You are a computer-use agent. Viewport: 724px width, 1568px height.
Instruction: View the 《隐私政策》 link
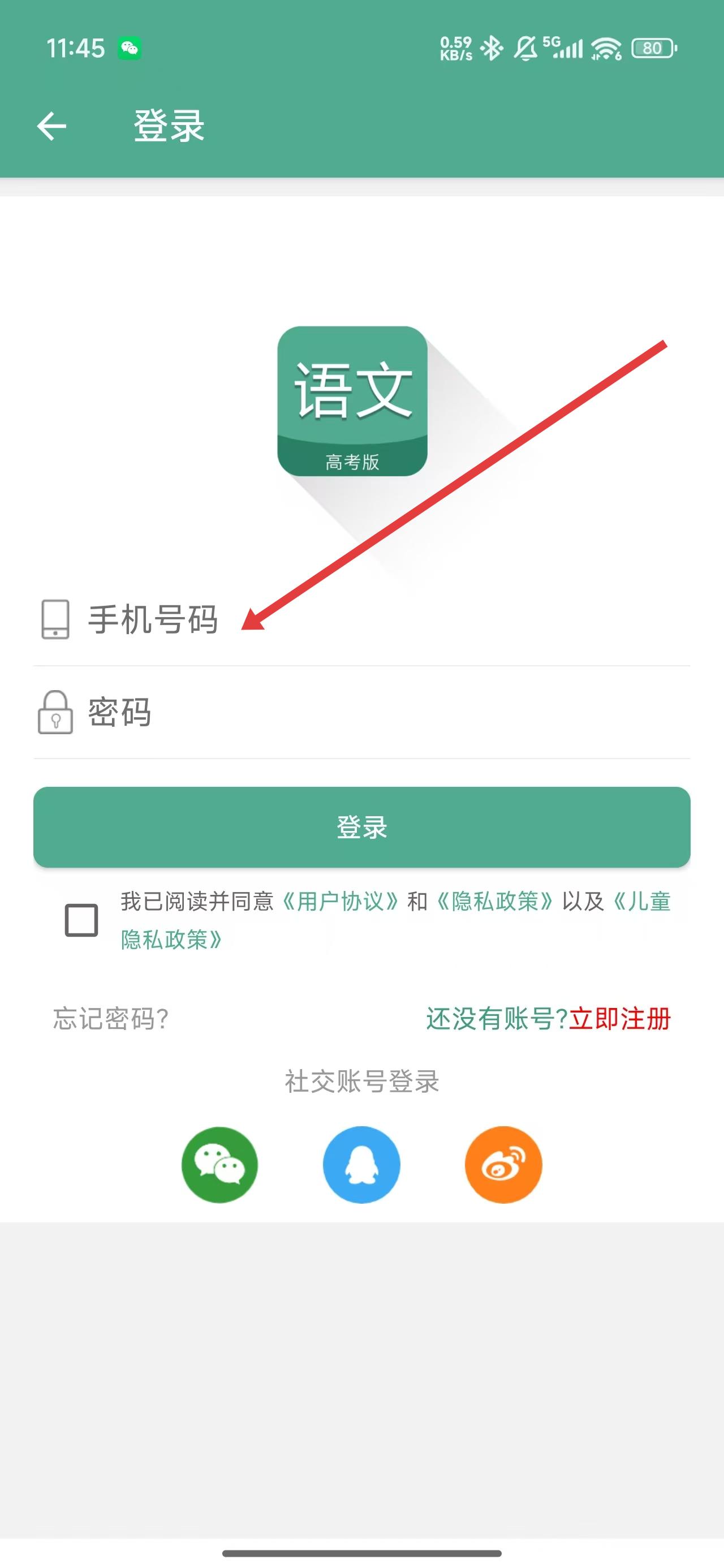click(x=494, y=902)
